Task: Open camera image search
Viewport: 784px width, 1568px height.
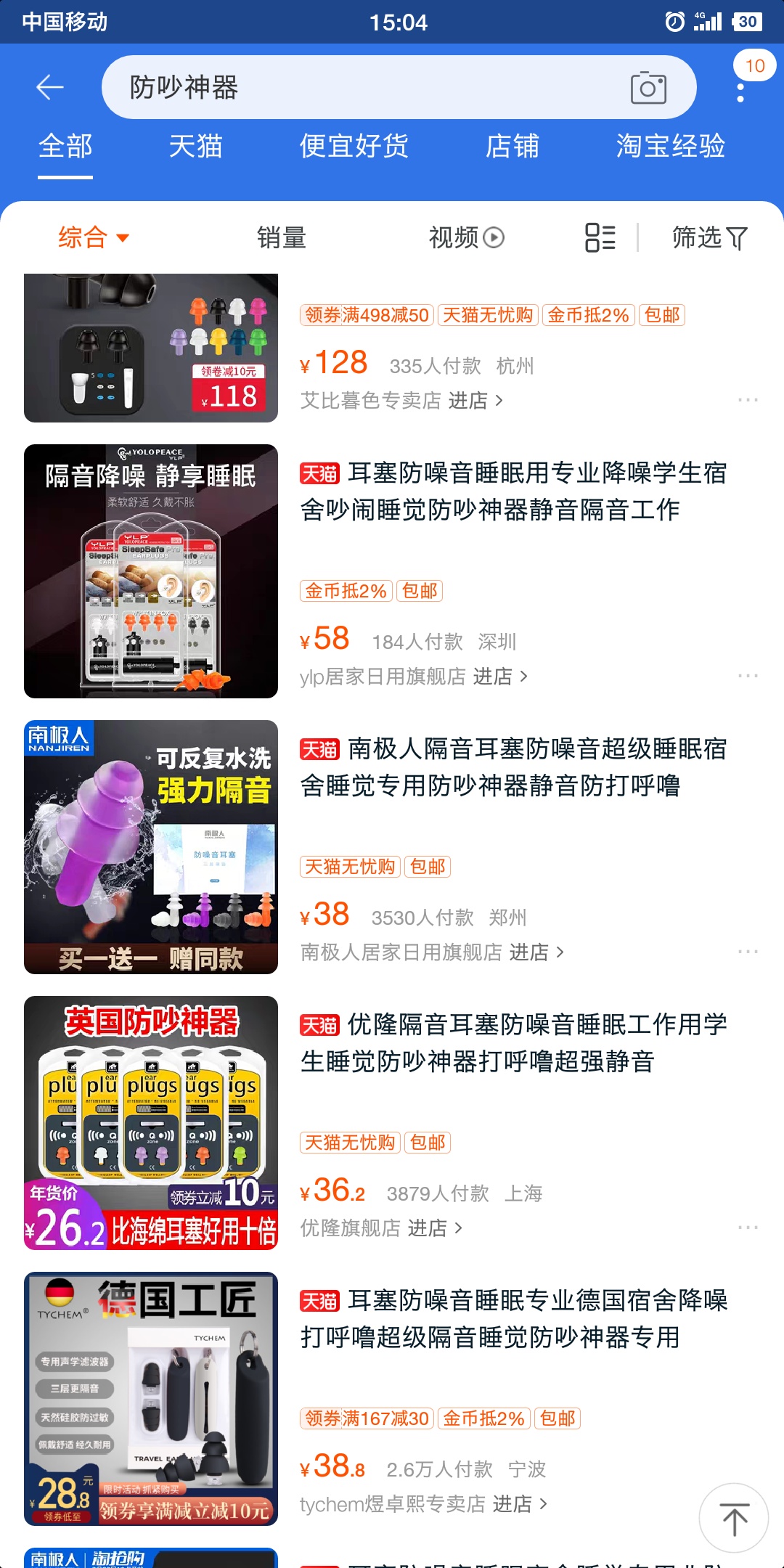Action: coord(648,89)
